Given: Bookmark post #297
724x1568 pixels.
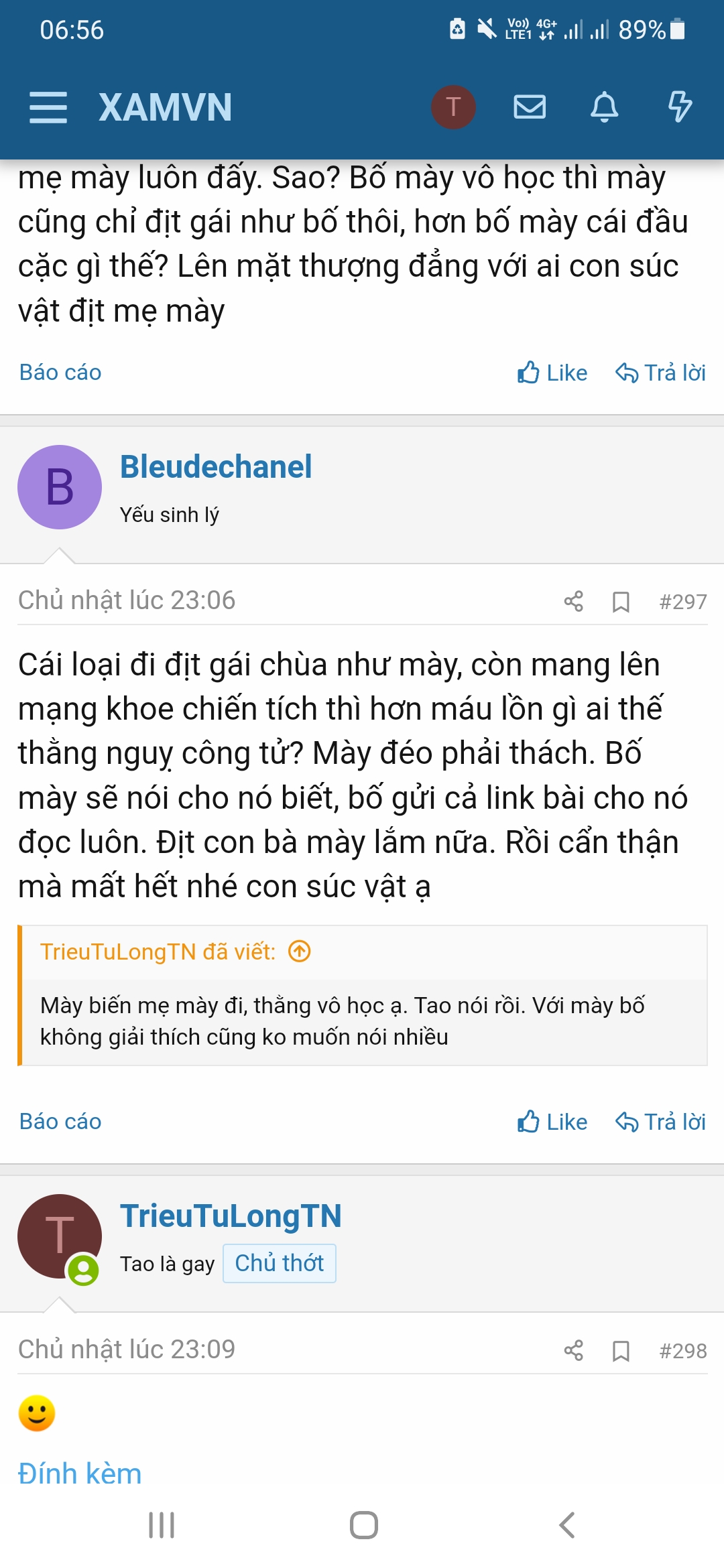Looking at the screenshot, I should pyautogui.click(x=621, y=602).
